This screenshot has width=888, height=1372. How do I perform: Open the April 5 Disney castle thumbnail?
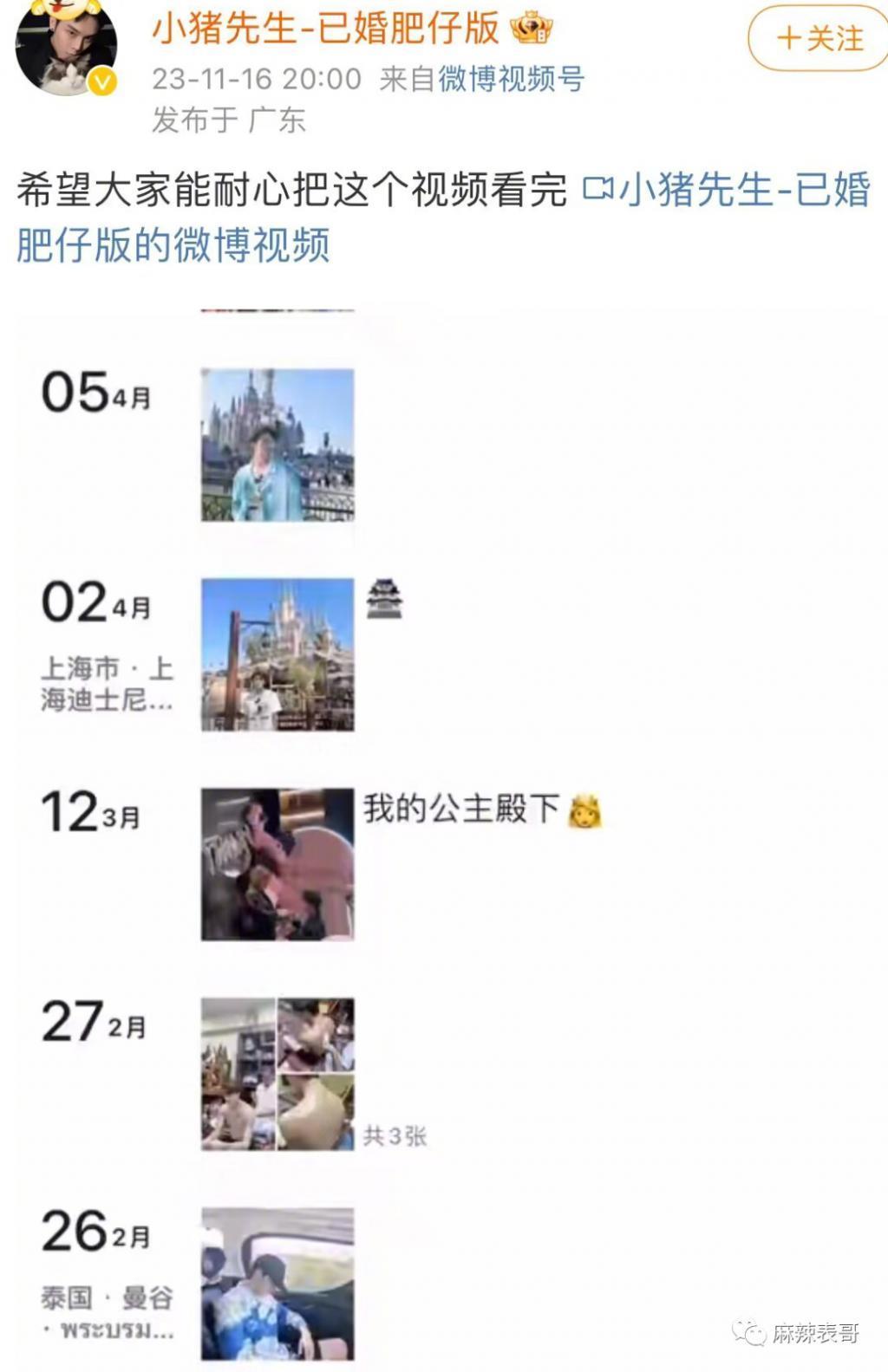pyautogui.click(x=278, y=445)
